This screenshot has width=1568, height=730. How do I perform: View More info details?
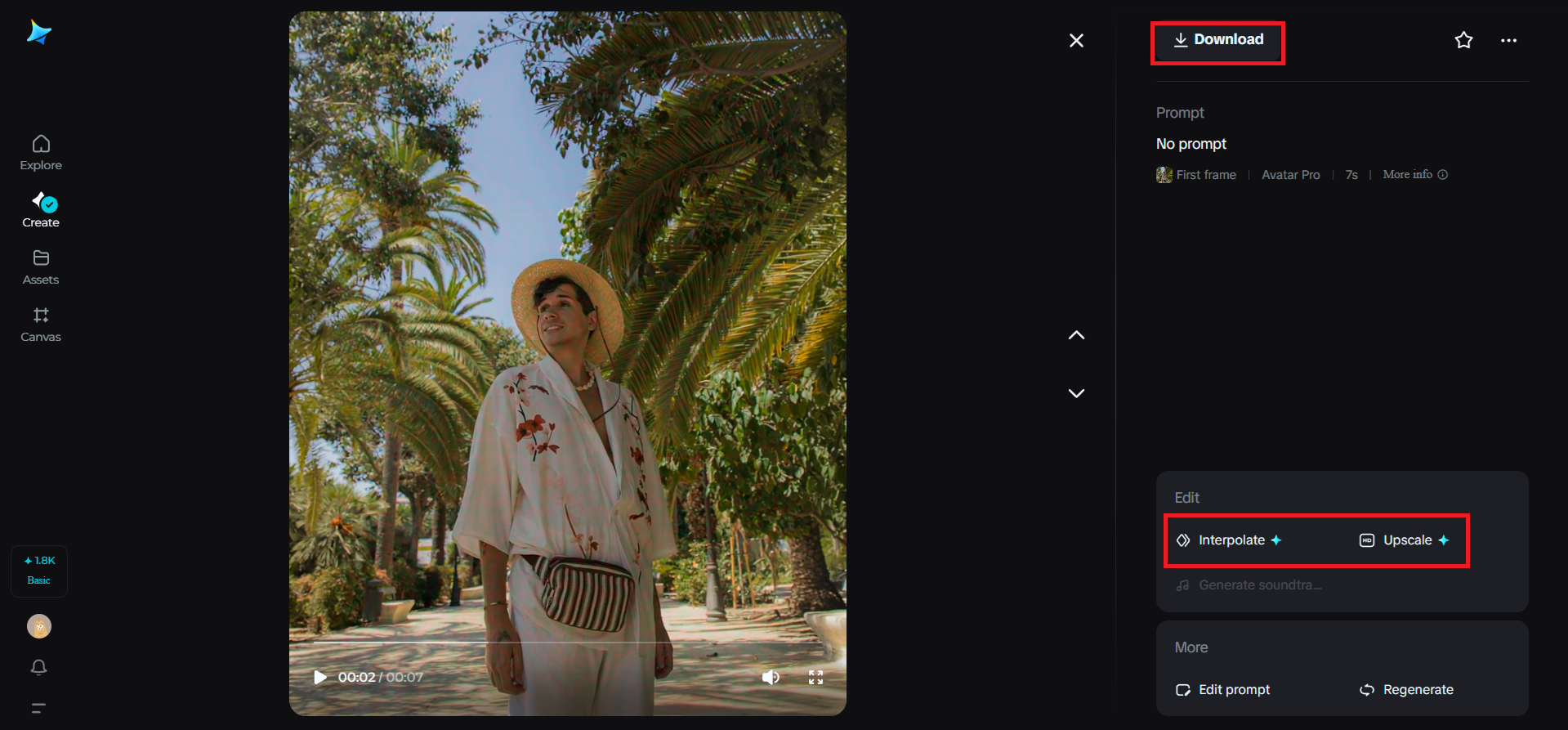[x=1414, y=175]
